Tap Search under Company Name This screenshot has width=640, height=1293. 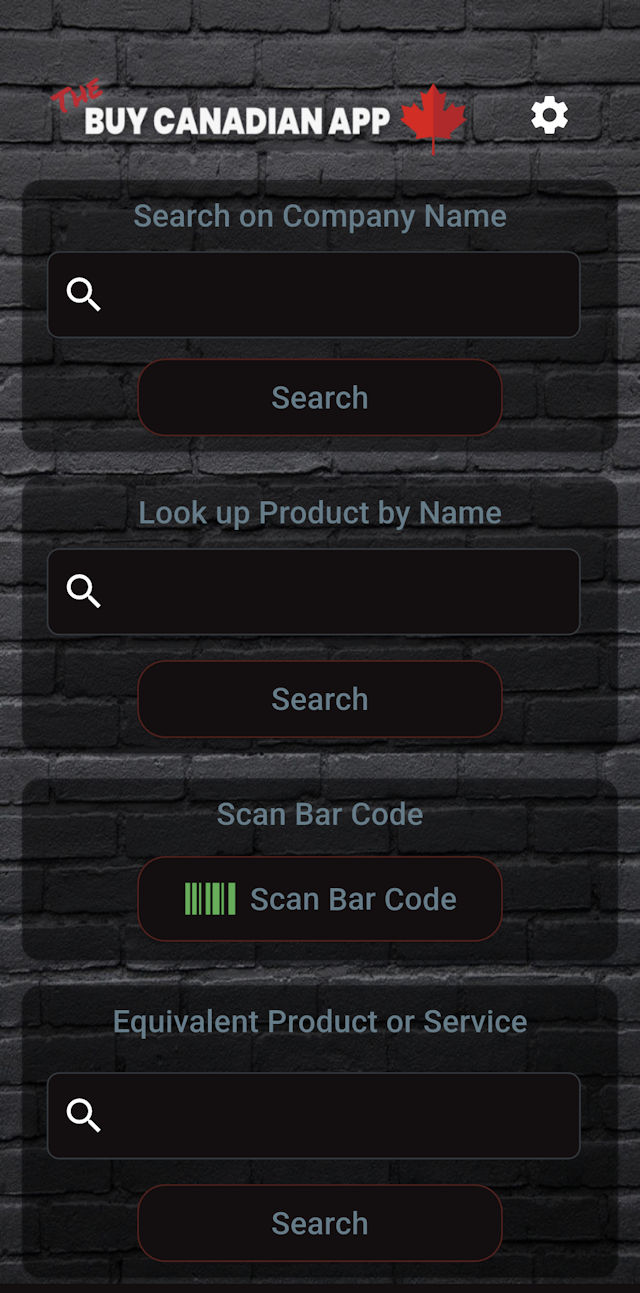pyautogui.click(x=320, y=398)
